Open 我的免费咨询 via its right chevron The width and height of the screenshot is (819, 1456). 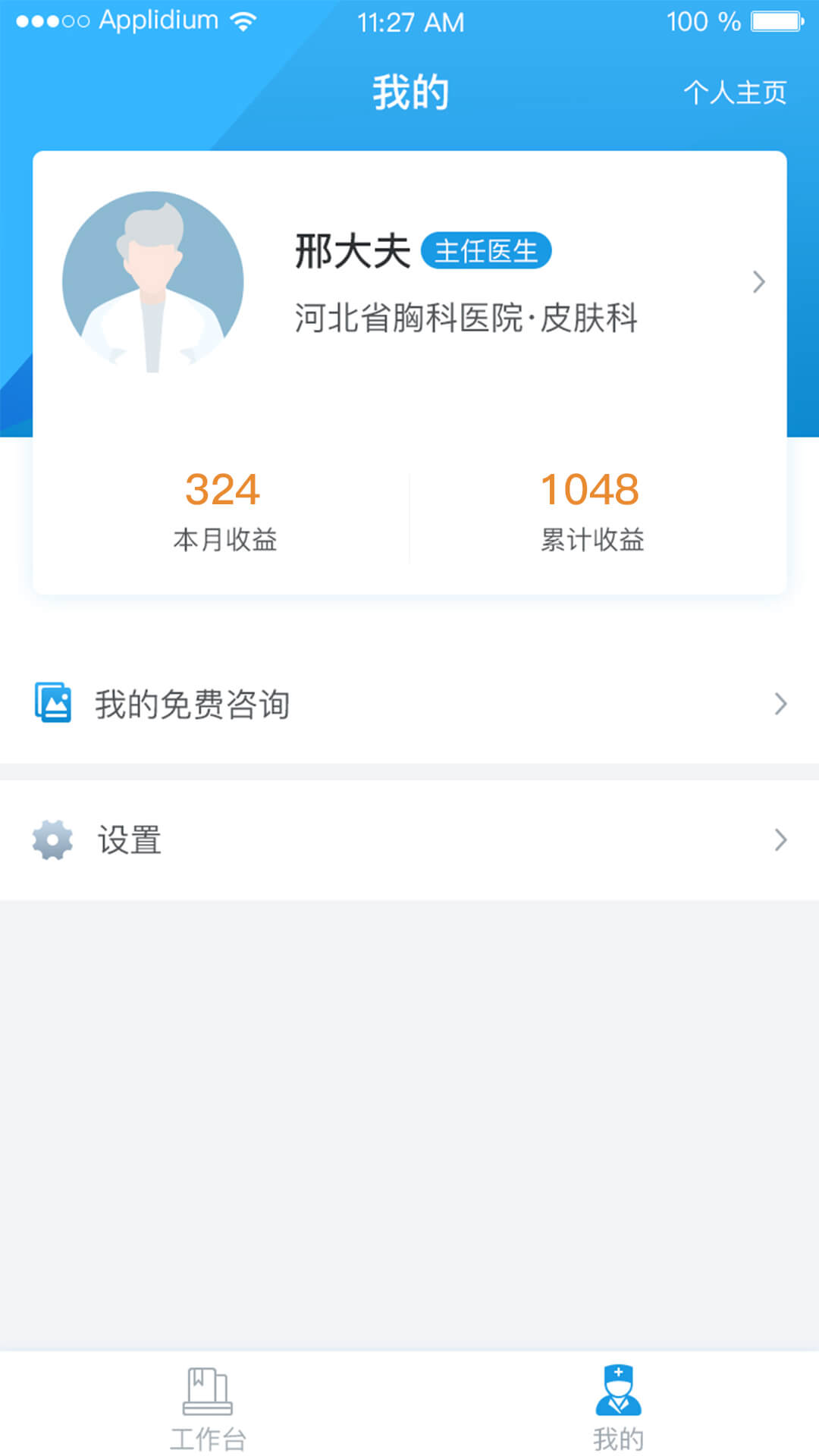[x=781, y=704]
